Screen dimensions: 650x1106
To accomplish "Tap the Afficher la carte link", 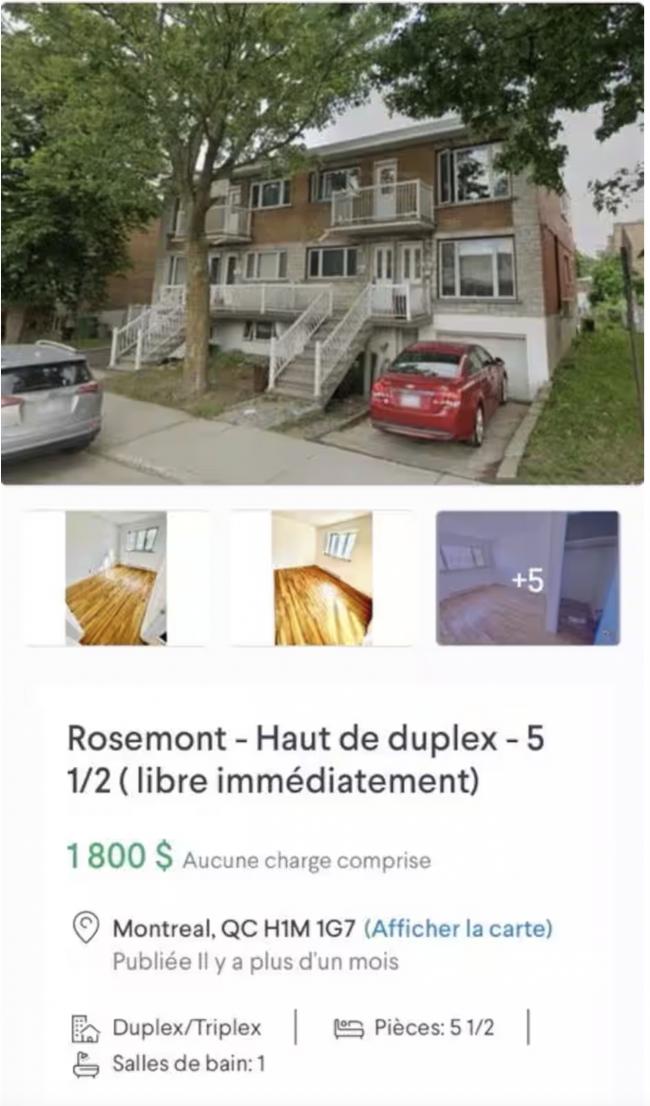I will tap(458, 928).
